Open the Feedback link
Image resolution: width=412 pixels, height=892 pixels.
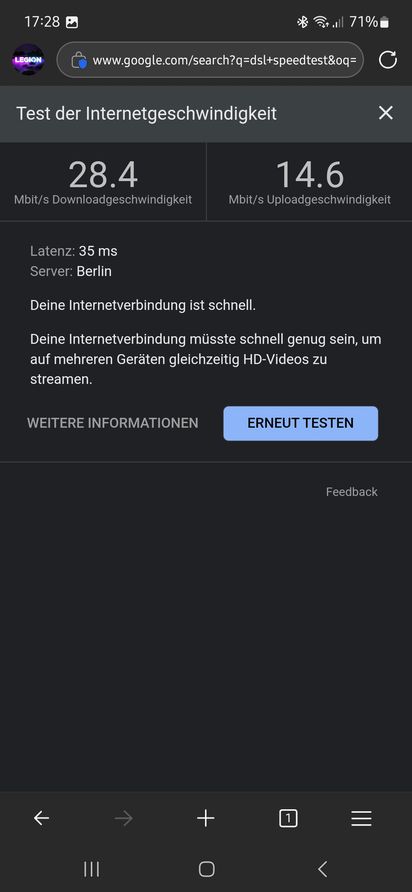(352, 492)
